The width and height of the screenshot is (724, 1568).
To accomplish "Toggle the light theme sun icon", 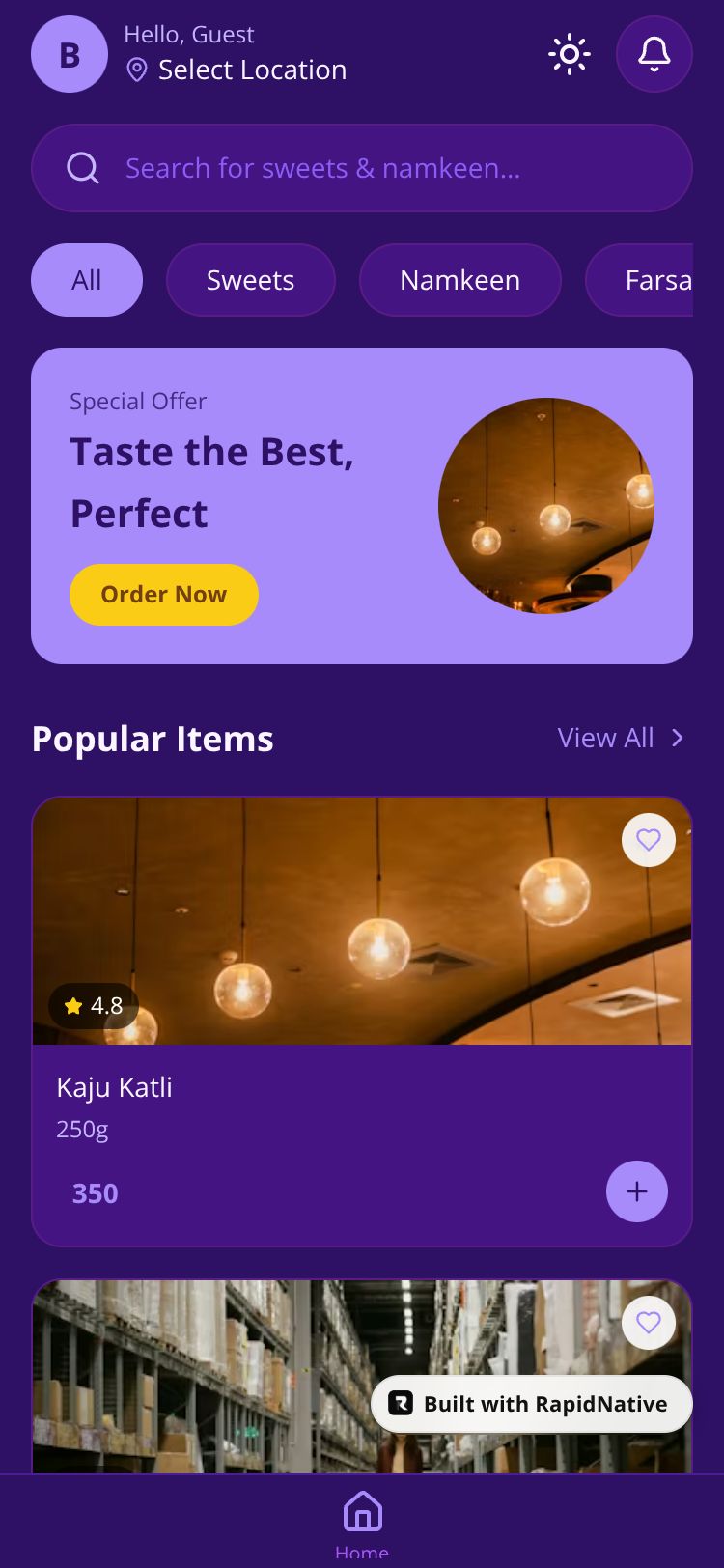I will pyautogui.click(x=570, y=54).
